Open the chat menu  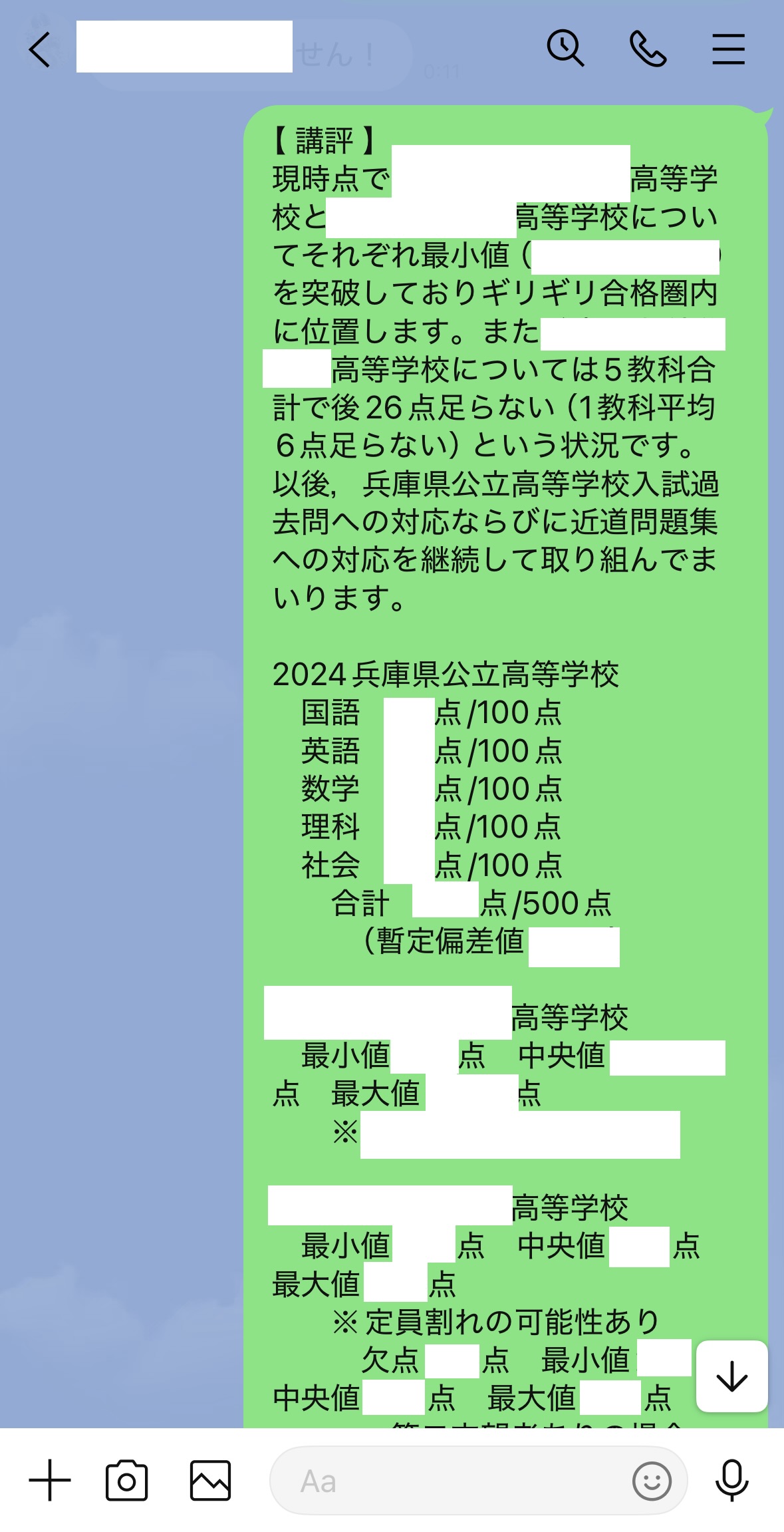[x=728, y=49]
